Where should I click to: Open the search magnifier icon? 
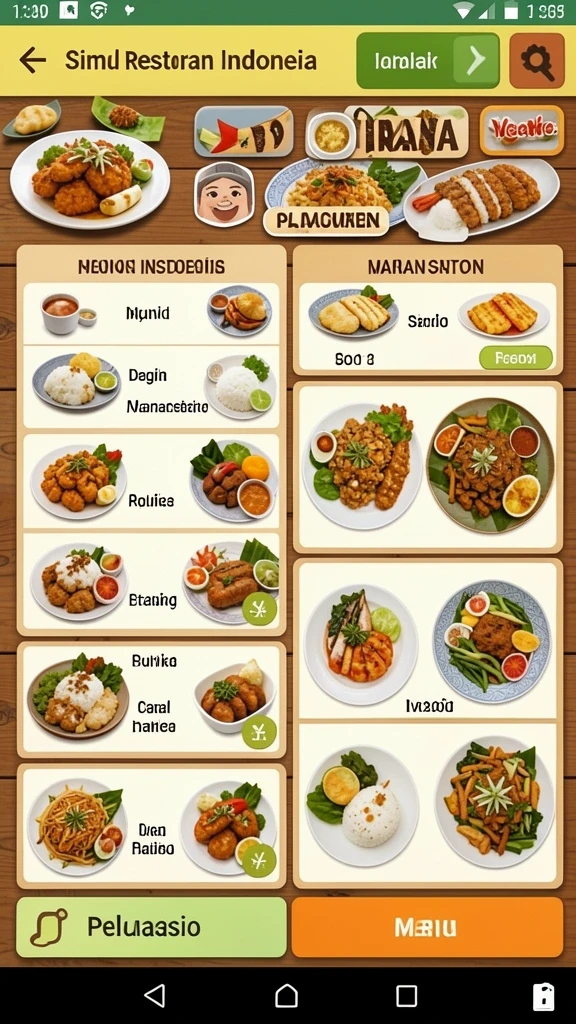[537, 61]
